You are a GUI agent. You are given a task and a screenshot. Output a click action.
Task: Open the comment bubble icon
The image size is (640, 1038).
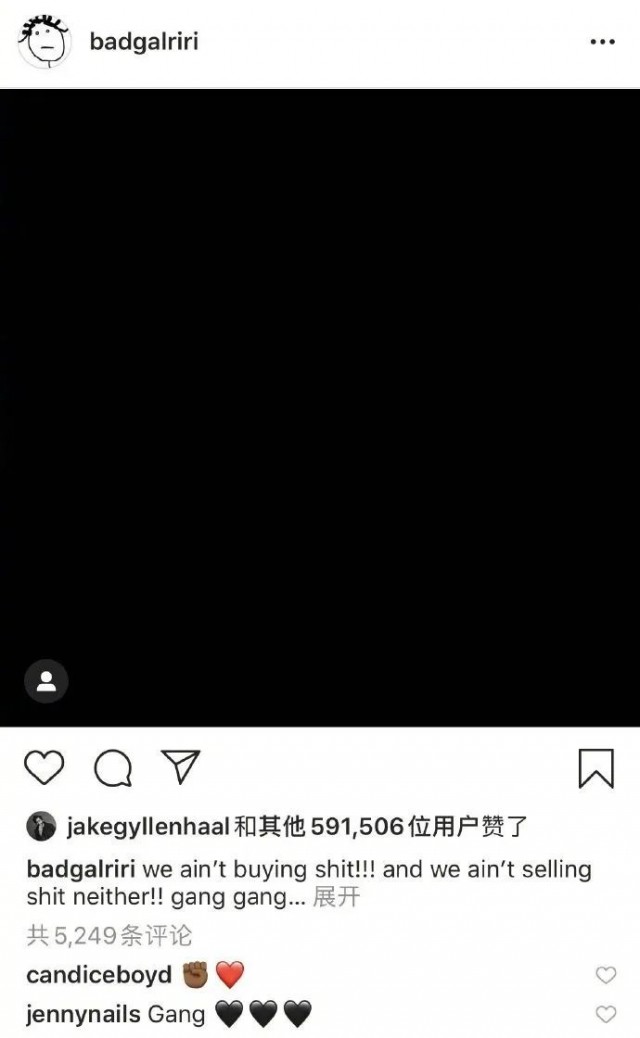[x=113, y=768]
